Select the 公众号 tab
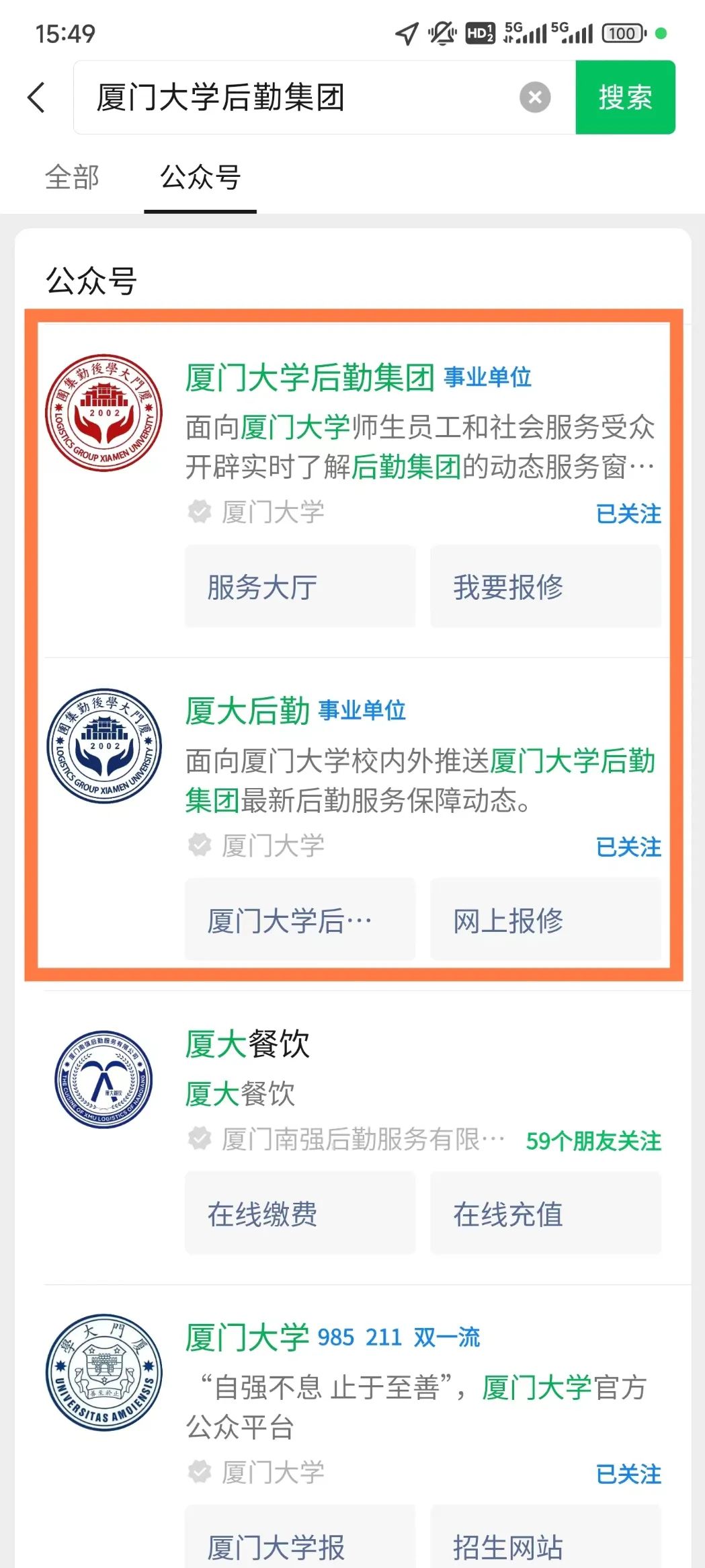Screen dimensions: 705x1568 200,178
